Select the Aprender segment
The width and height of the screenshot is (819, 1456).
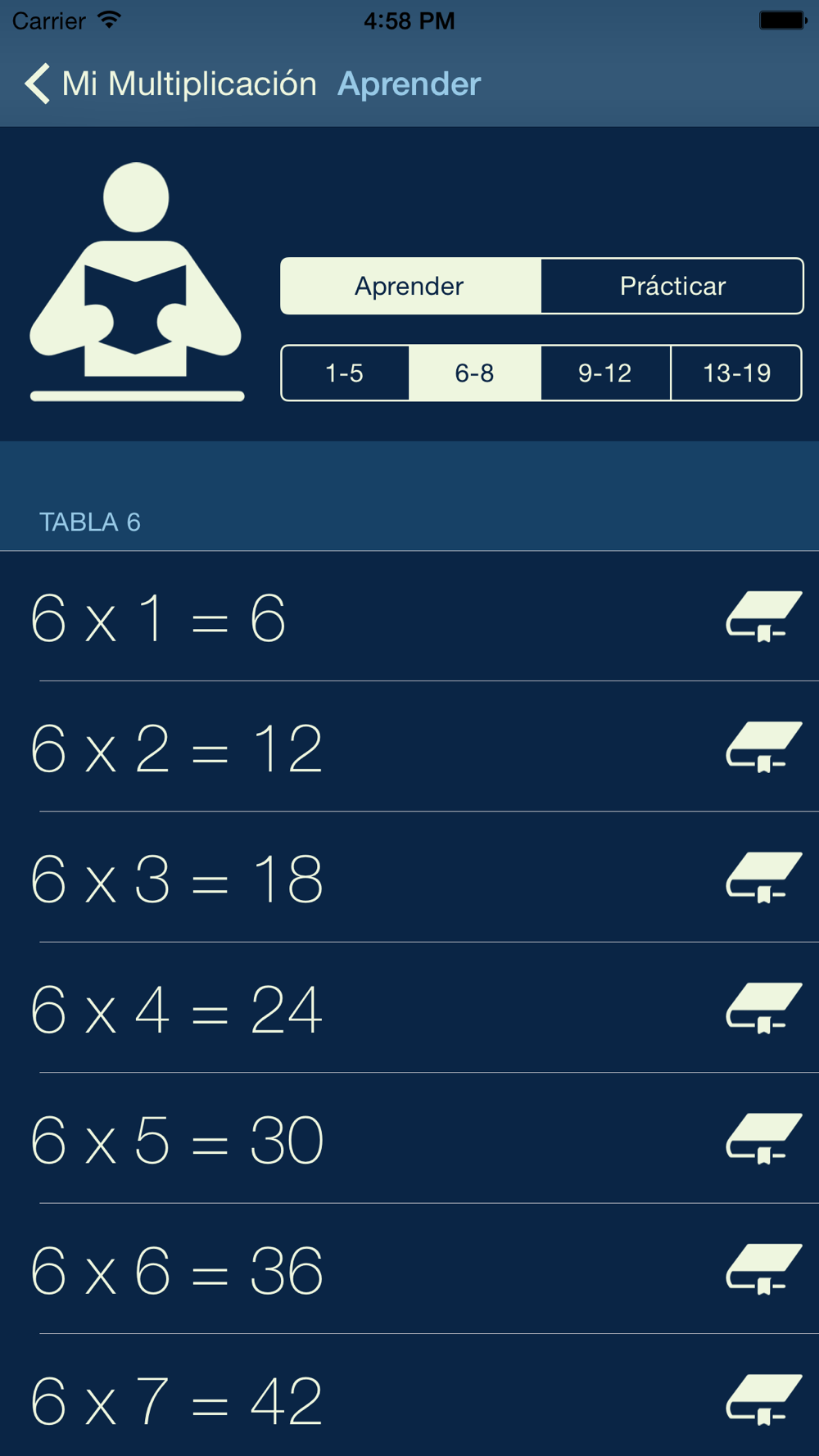point(410,286)
